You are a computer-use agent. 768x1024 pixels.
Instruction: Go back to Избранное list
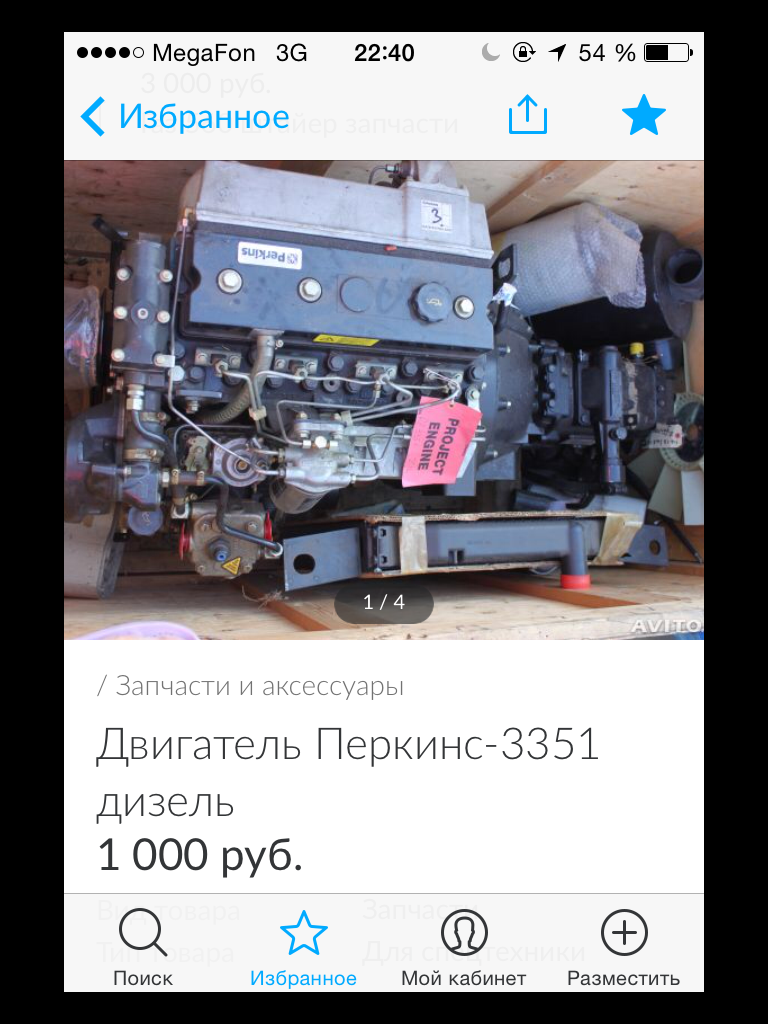[x=185, y=117]
